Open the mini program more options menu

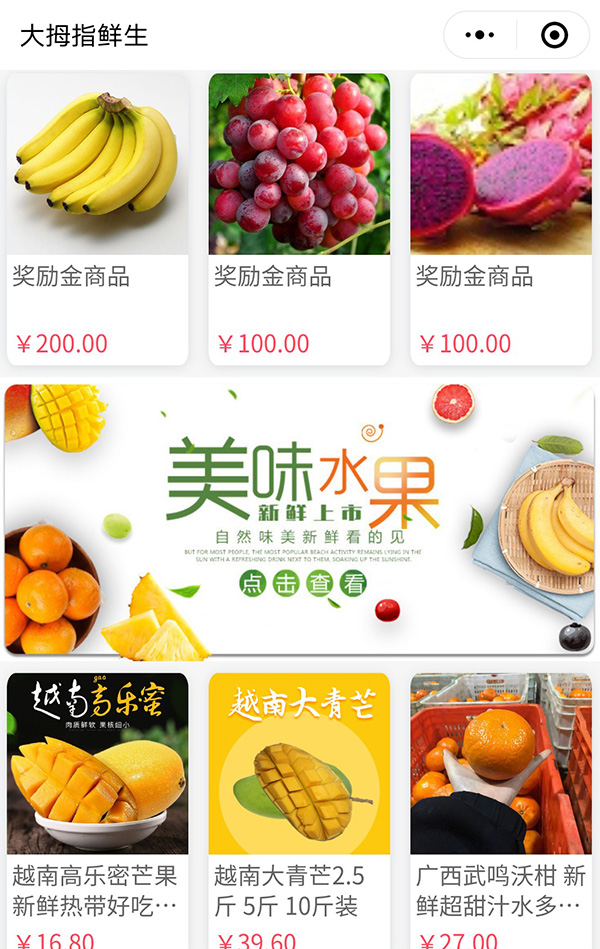pos(480,36)
